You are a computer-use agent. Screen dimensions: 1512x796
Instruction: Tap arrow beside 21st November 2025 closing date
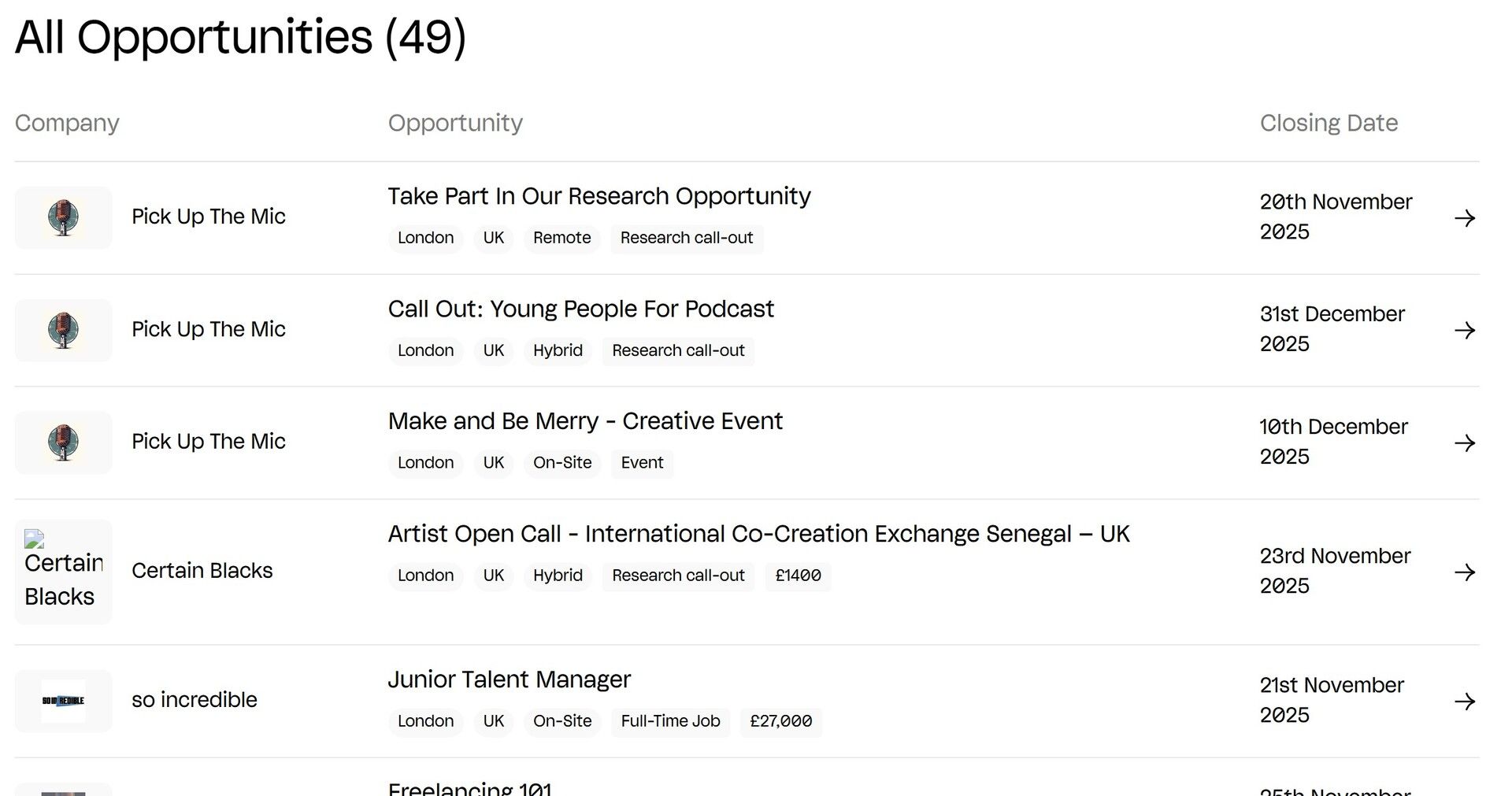1465,701
